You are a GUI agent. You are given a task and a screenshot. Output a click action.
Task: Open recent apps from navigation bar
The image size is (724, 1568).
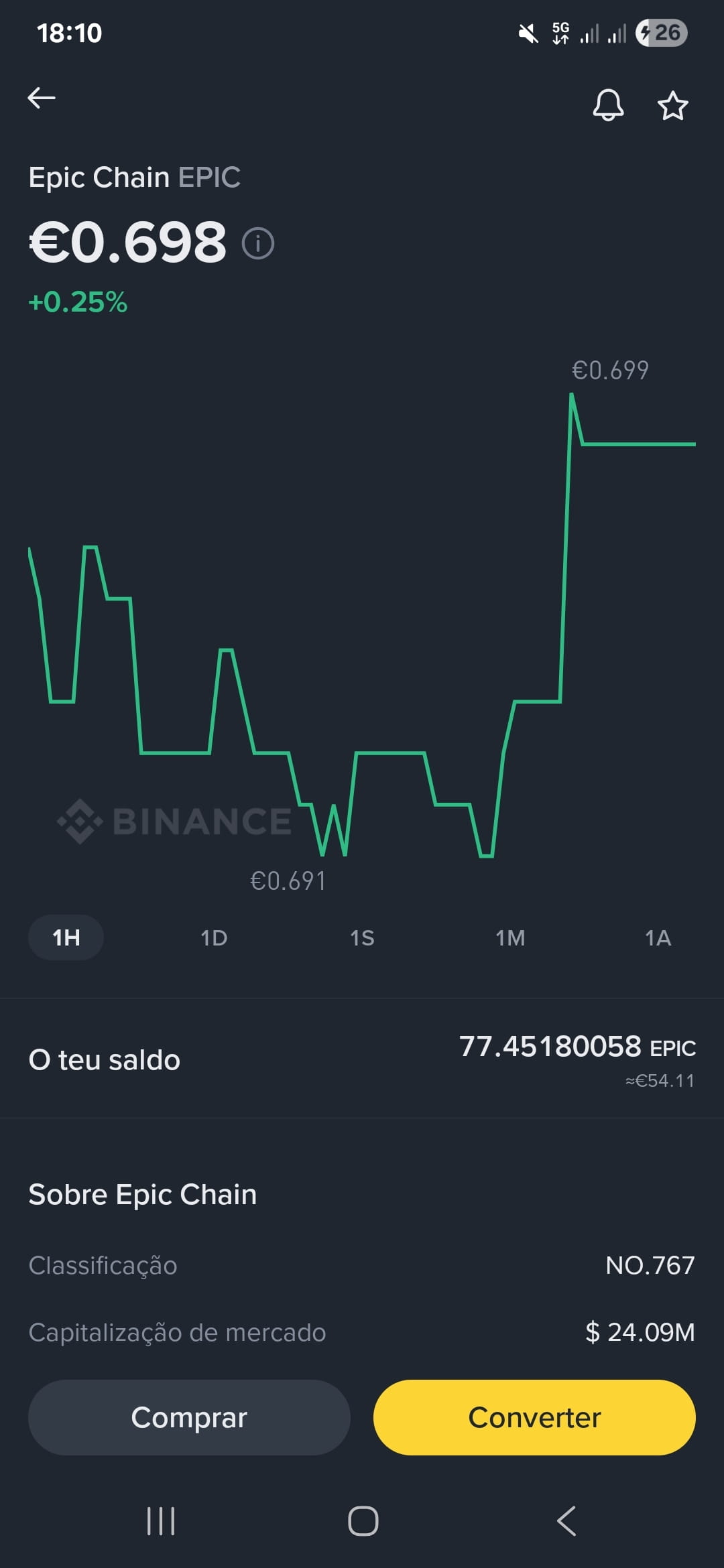161,1520
